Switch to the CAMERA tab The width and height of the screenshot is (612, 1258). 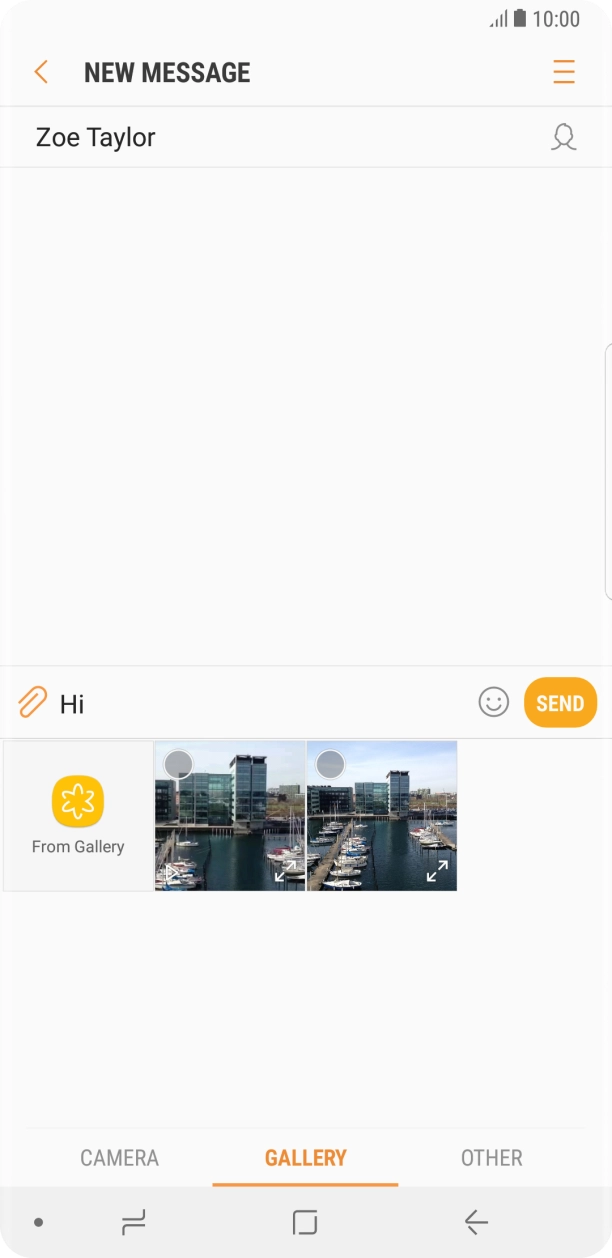tap(119, 1158)
